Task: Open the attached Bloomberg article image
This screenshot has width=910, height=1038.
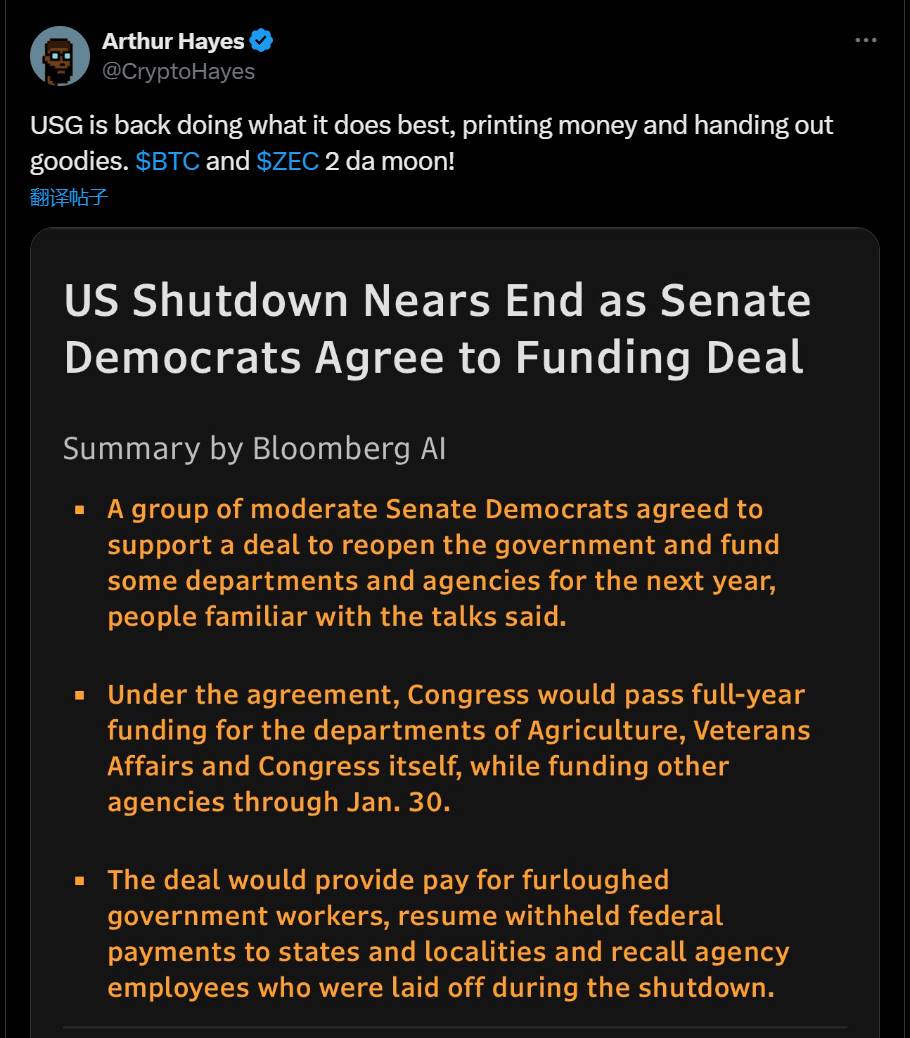Action: click(x=455, y=630)
